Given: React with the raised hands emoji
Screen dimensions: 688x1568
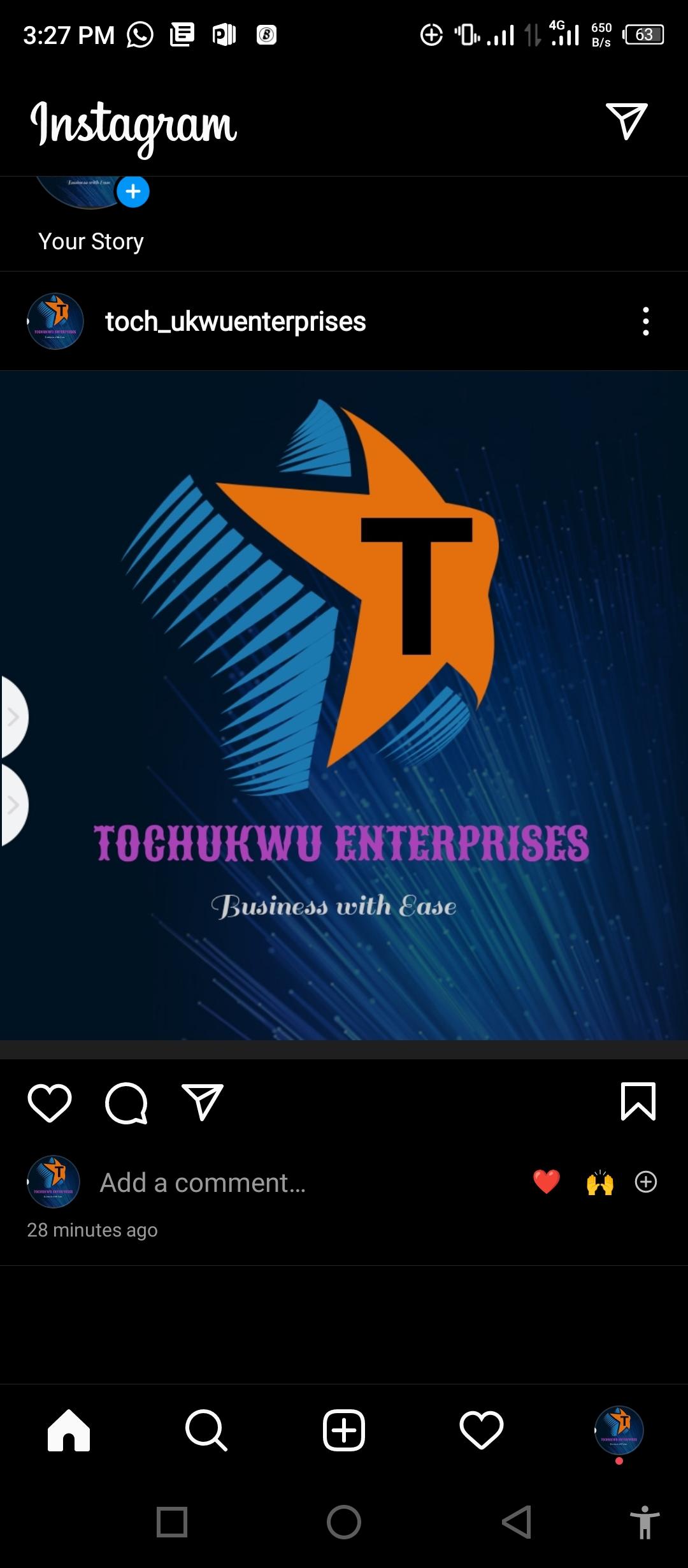Looking at the screenshot, I should click(x=599, y=1182).
